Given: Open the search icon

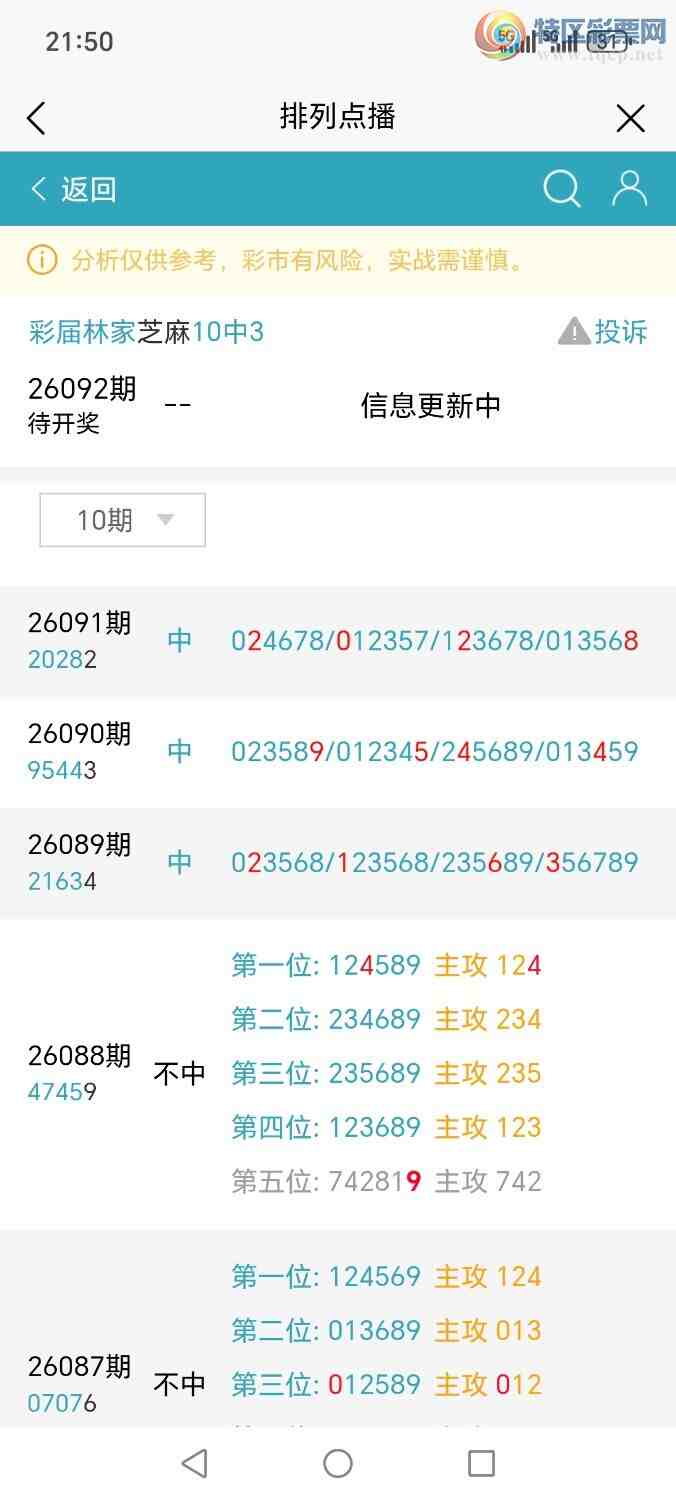Looking at the screenshot, I should (561, 188).
